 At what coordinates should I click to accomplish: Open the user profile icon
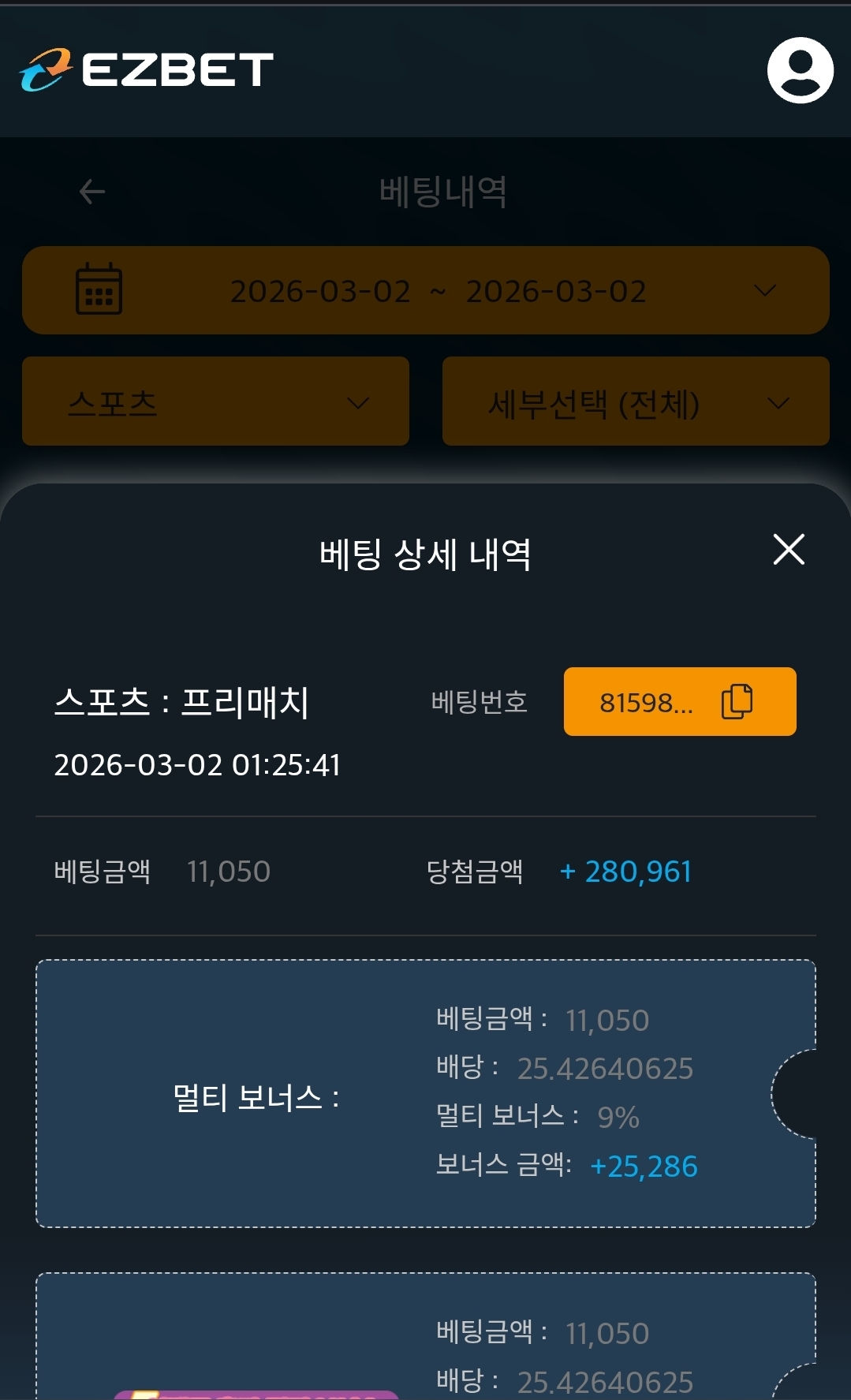(x=800, y=70)
